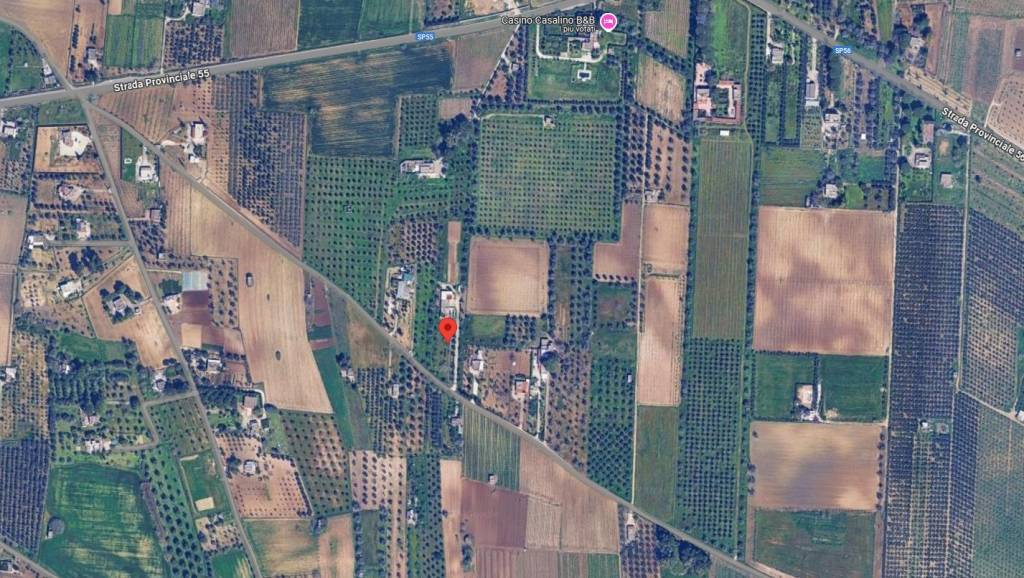
Task: Tap the red location pin
Action: pos(448,329)
